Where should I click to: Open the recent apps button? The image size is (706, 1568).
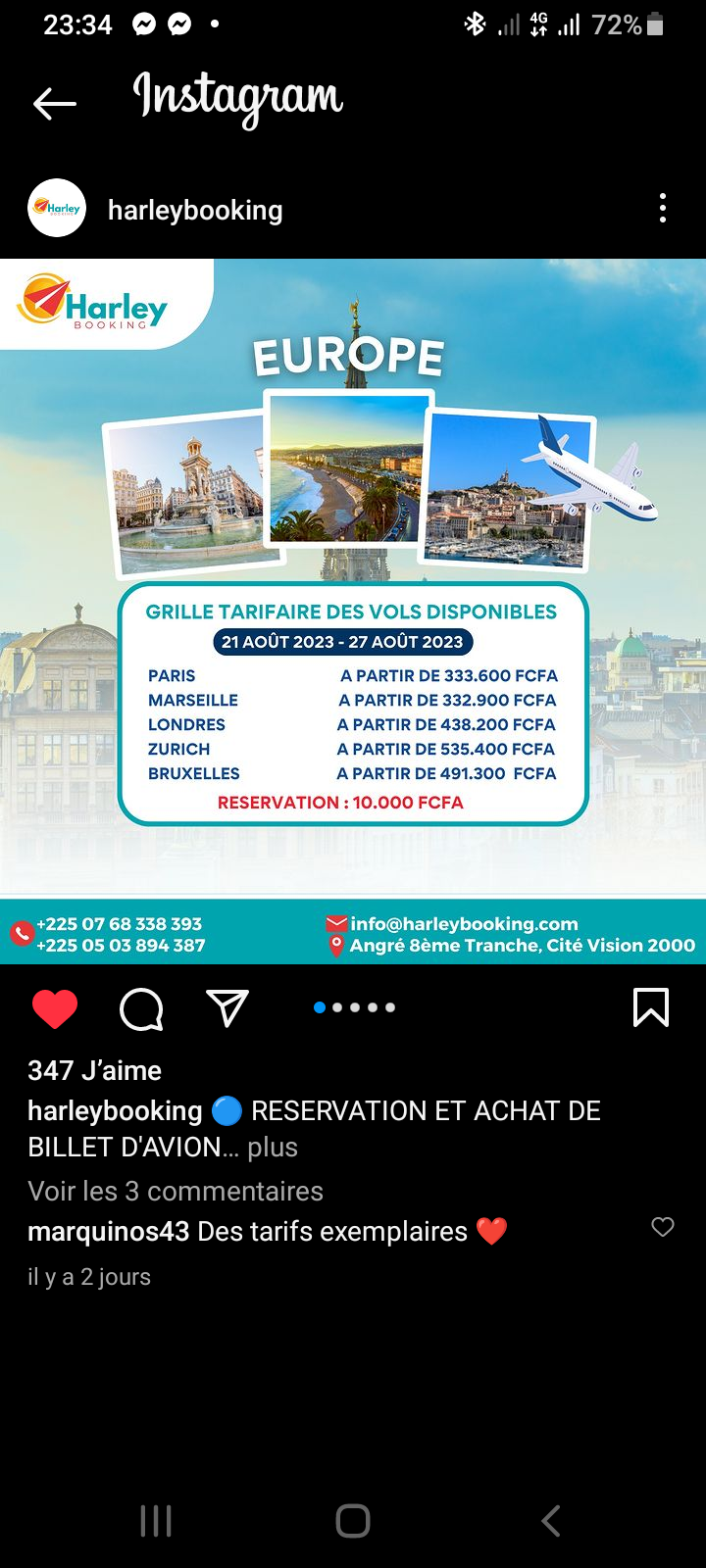point(156,1521)
